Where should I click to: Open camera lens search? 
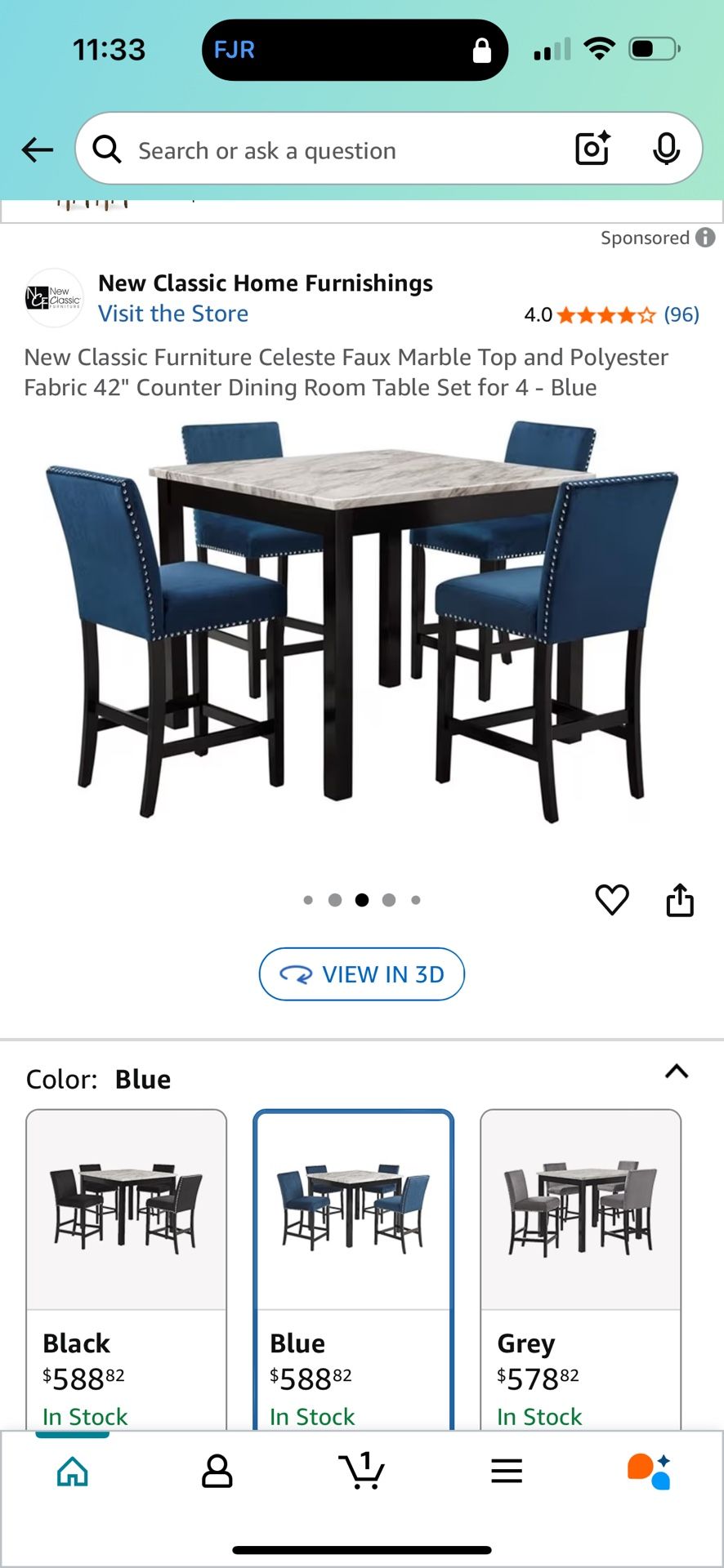click(x=593, y=149)
